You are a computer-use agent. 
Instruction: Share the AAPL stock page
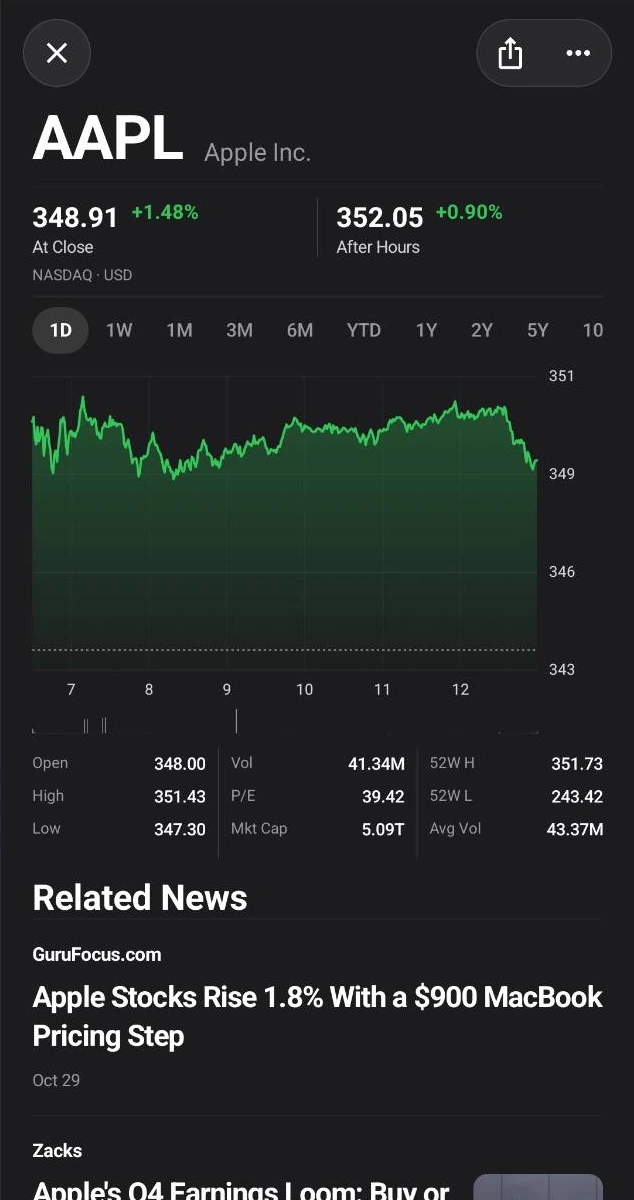[x=510, y=53]
